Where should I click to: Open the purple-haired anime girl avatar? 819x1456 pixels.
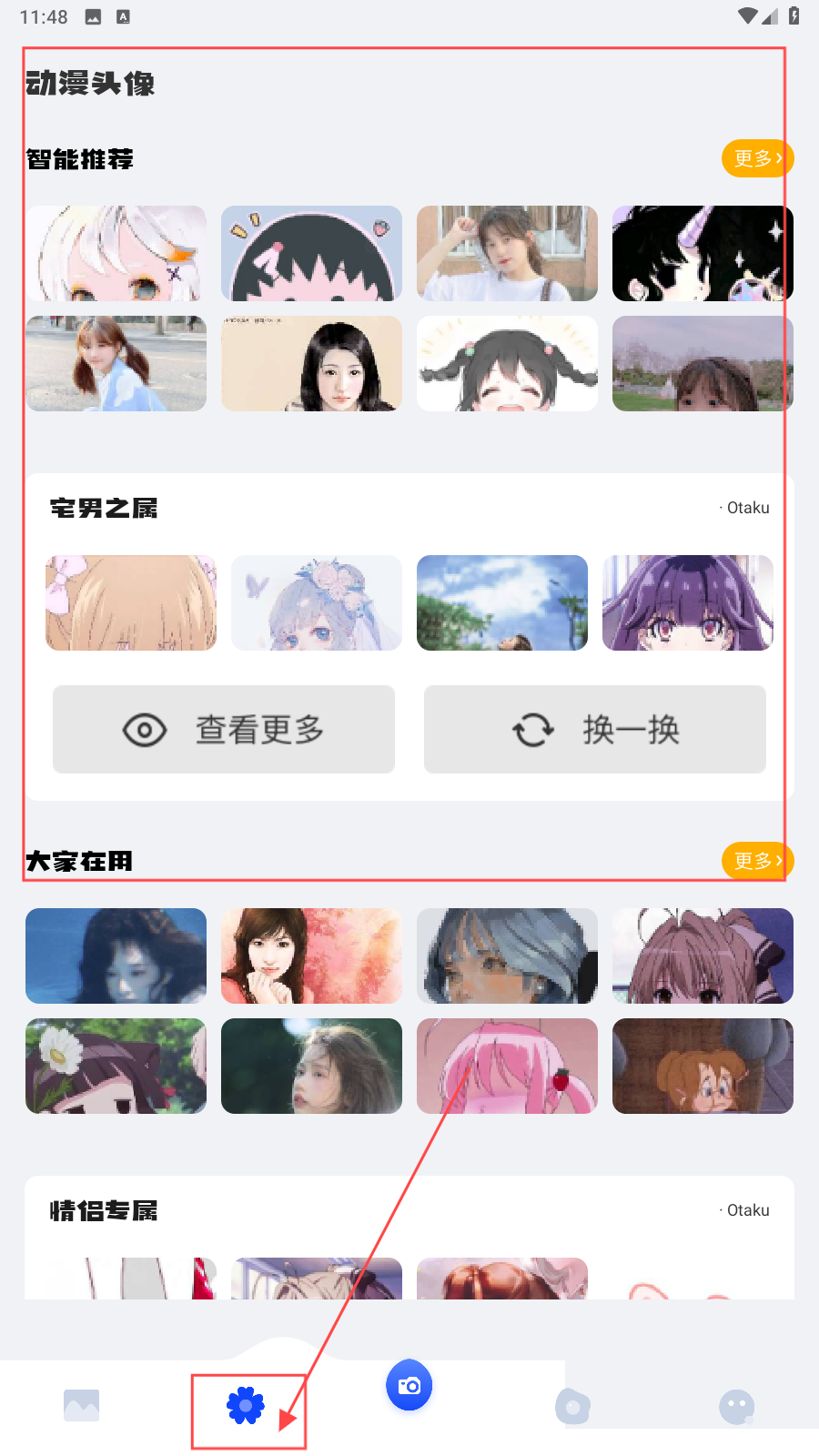point(687,602)
